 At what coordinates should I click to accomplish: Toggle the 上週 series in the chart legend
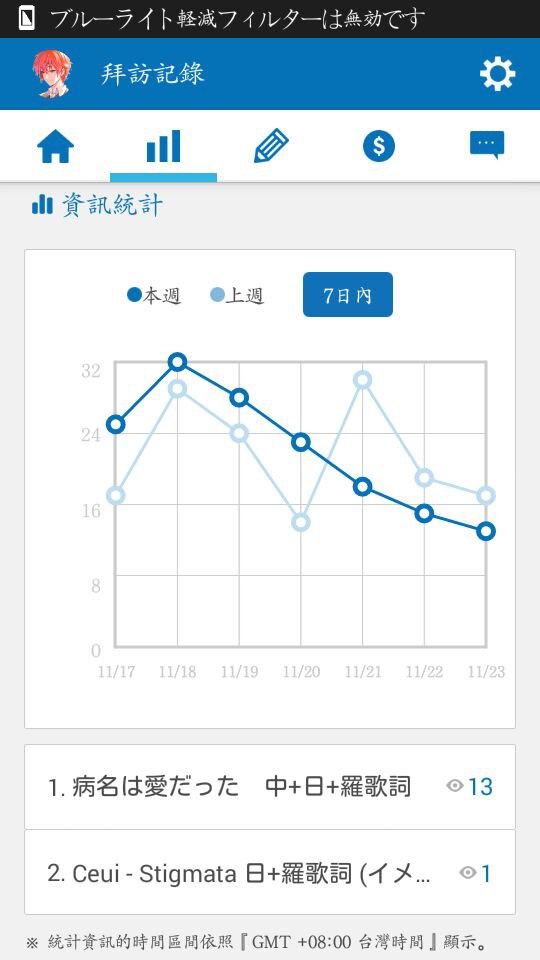(236, 296)
